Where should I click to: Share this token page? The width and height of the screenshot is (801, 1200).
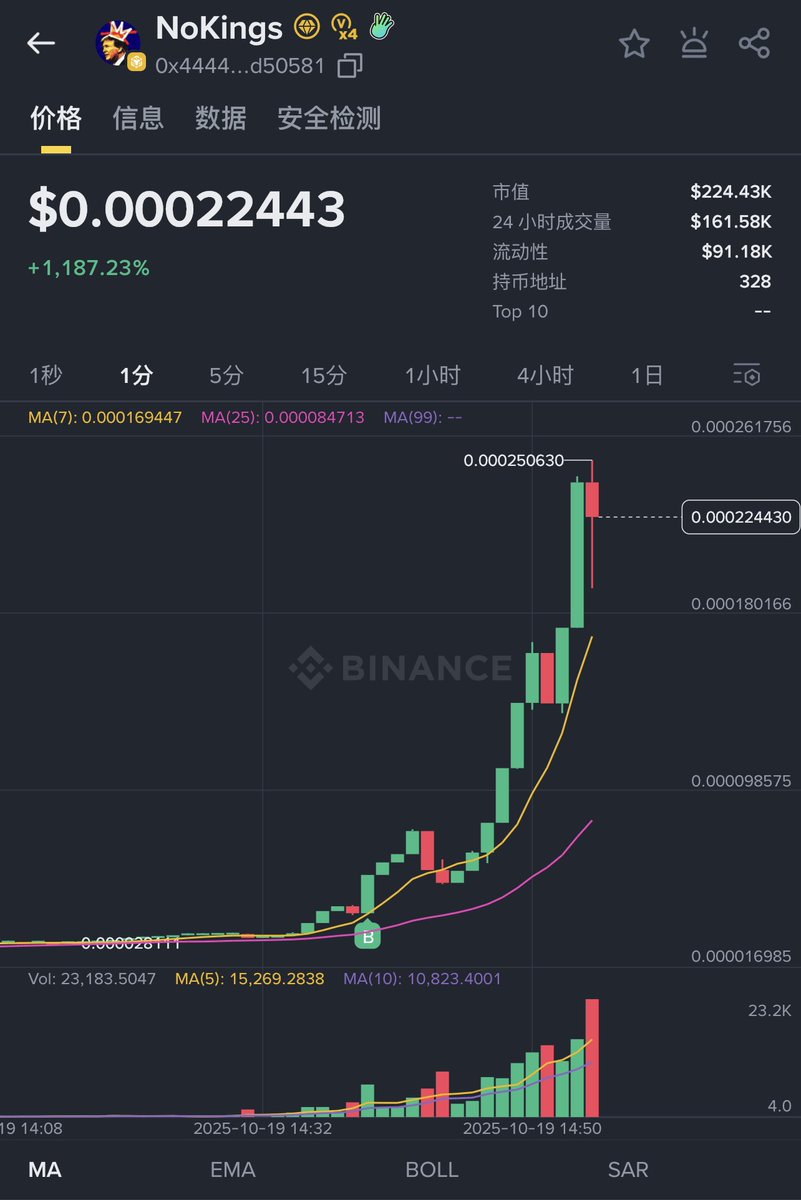coord(754,44)
